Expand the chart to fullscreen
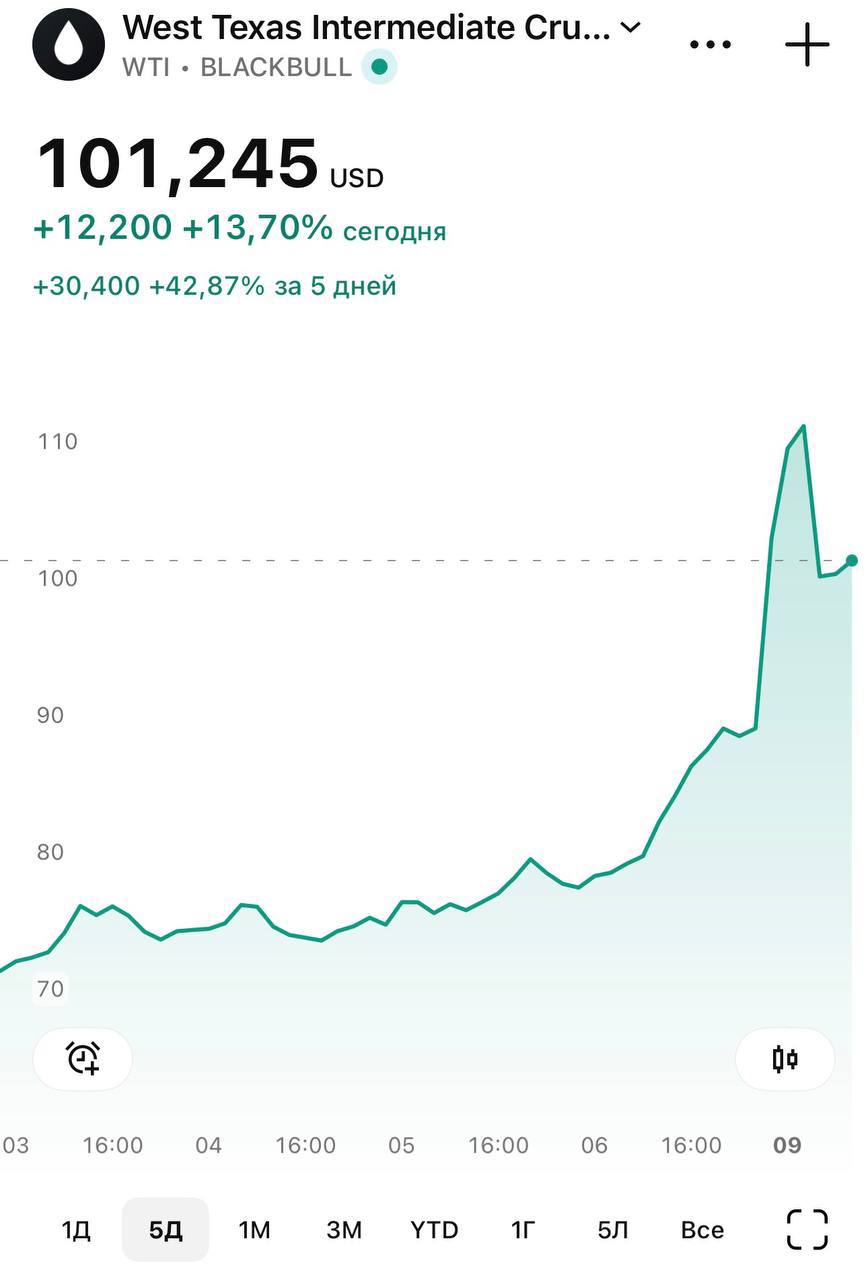 (806, 1229)
